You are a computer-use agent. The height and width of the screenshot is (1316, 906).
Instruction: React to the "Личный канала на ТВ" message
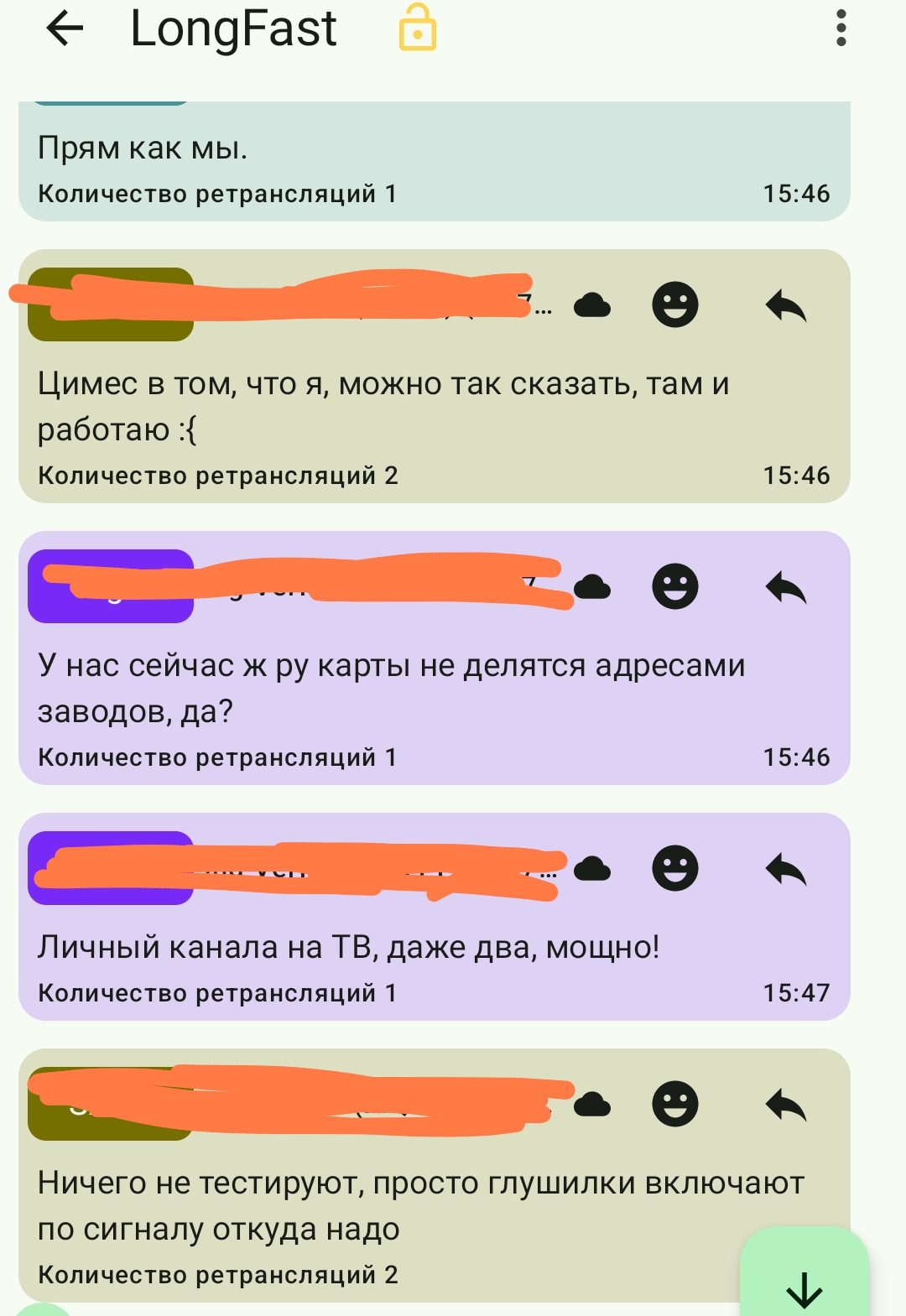[675, 868]
